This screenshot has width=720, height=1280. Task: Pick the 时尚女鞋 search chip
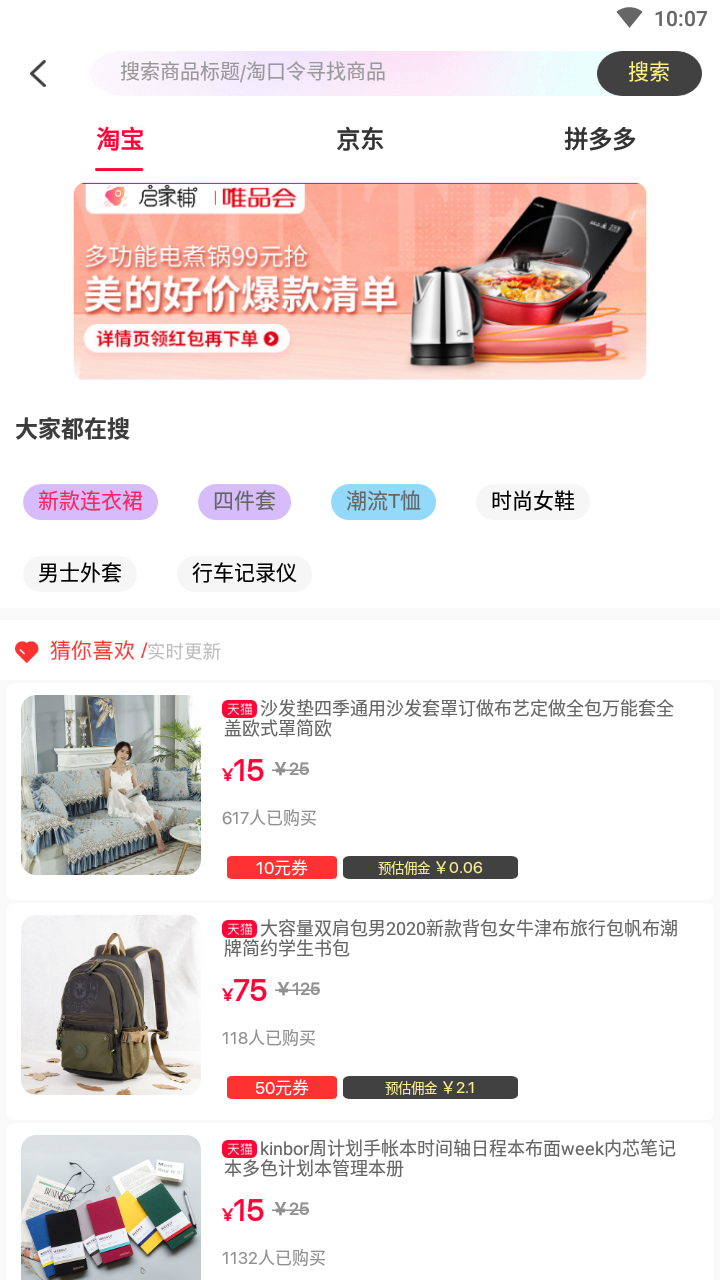tap(533, 501)
